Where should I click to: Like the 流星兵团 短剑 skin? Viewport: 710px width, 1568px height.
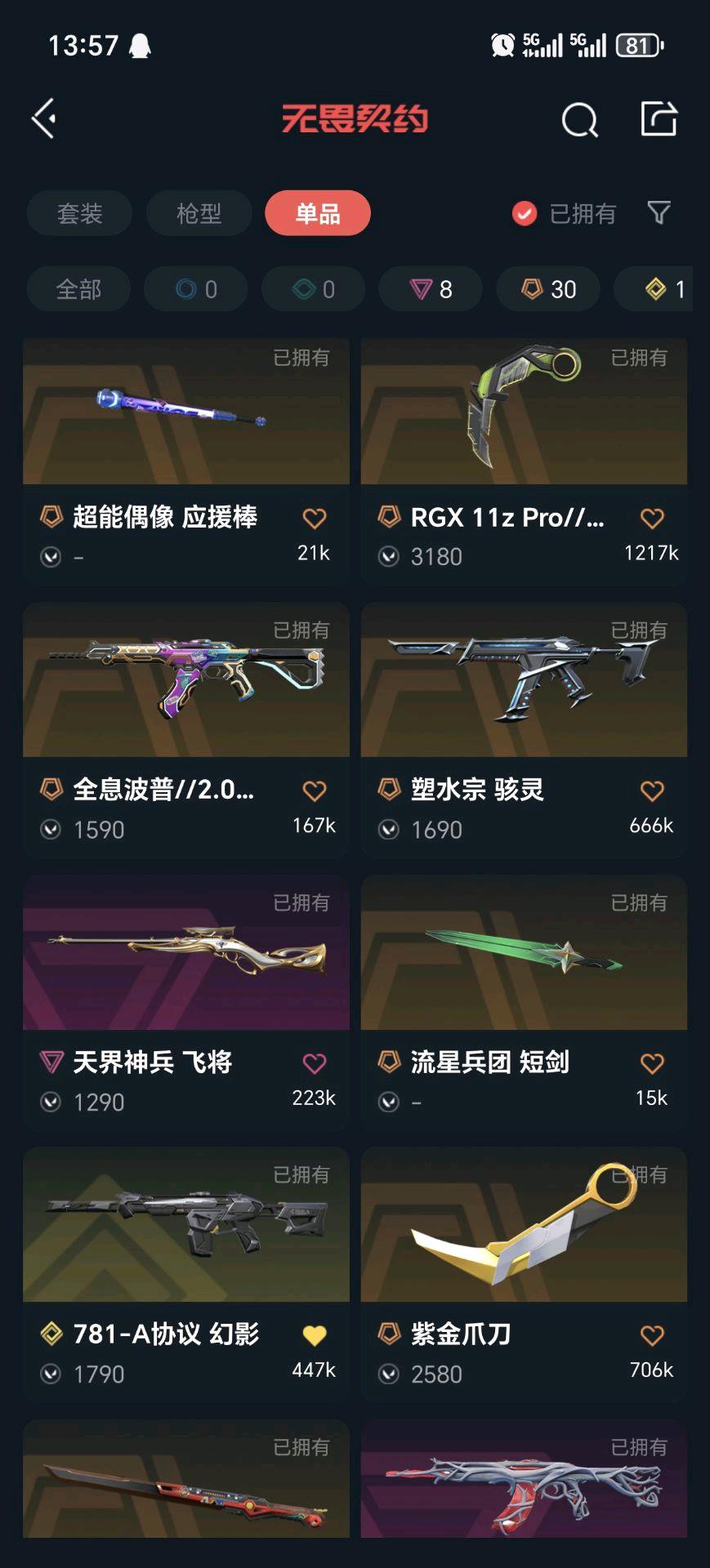click(652, 1063)
